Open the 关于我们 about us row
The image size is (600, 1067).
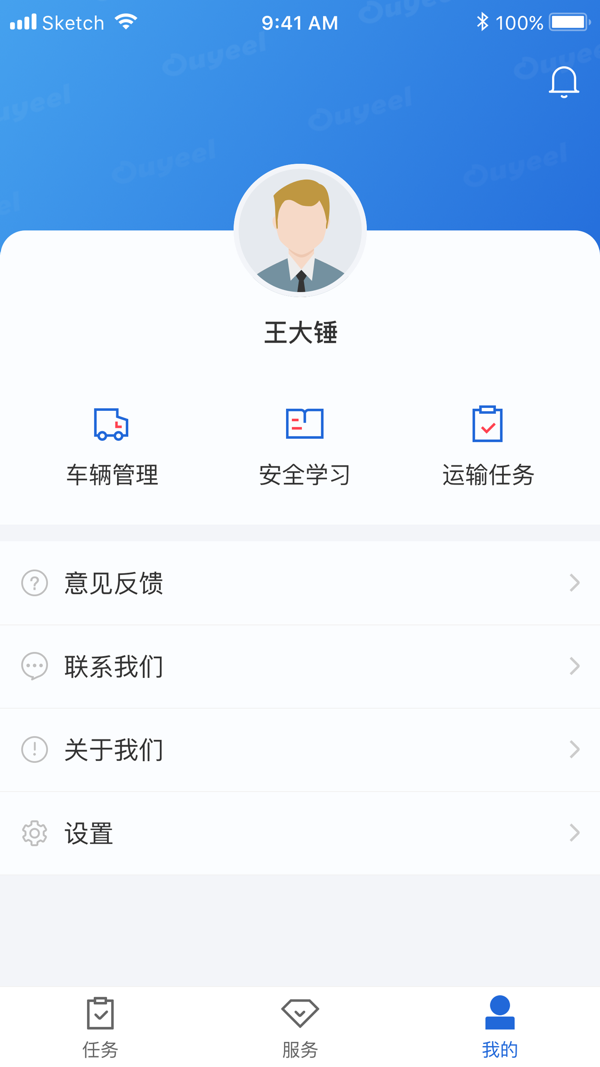[x=300, y=749]
